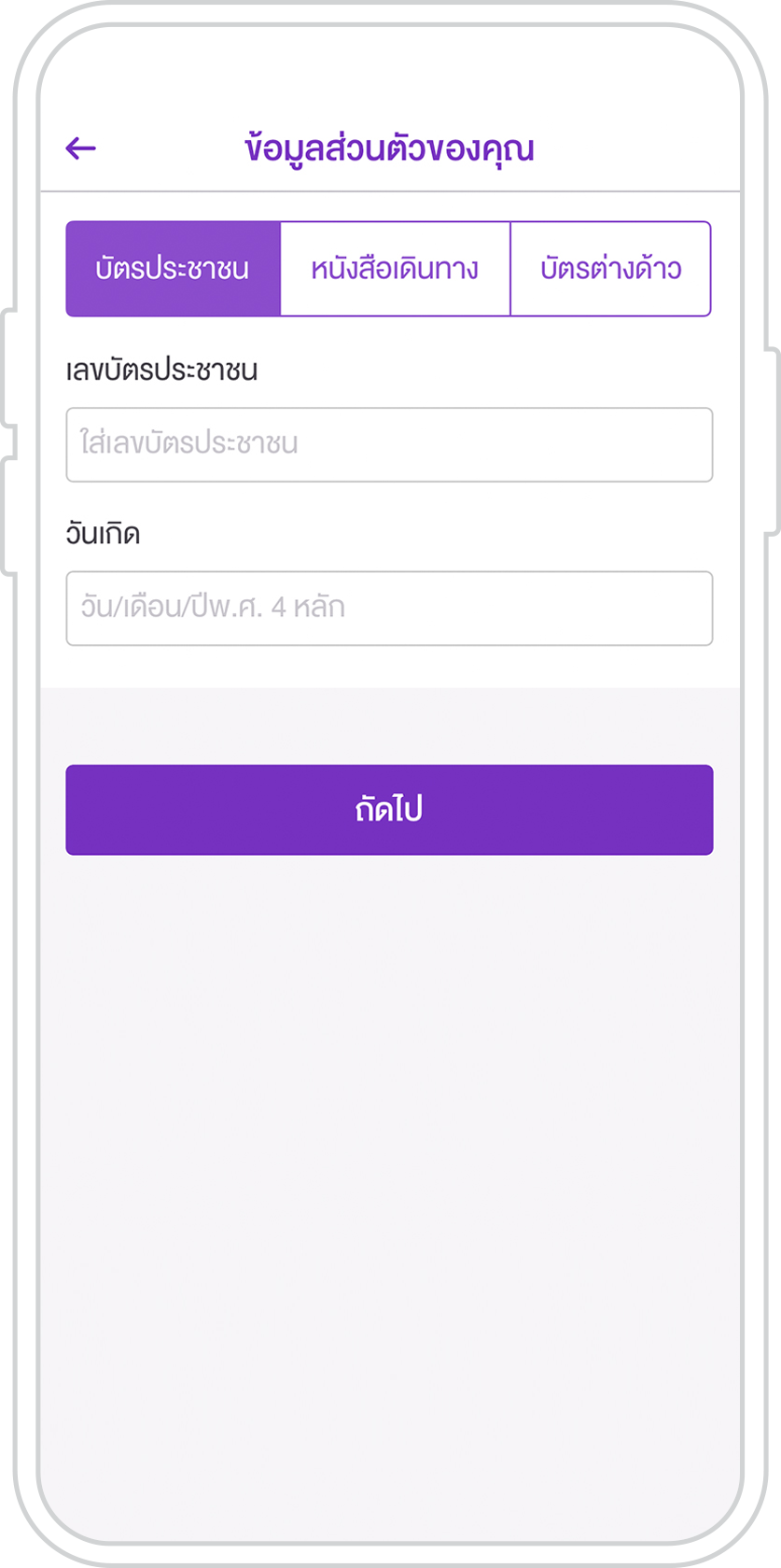Go back with the arrow icon
Screen dimensions: 781x1568
pos(81,148)
